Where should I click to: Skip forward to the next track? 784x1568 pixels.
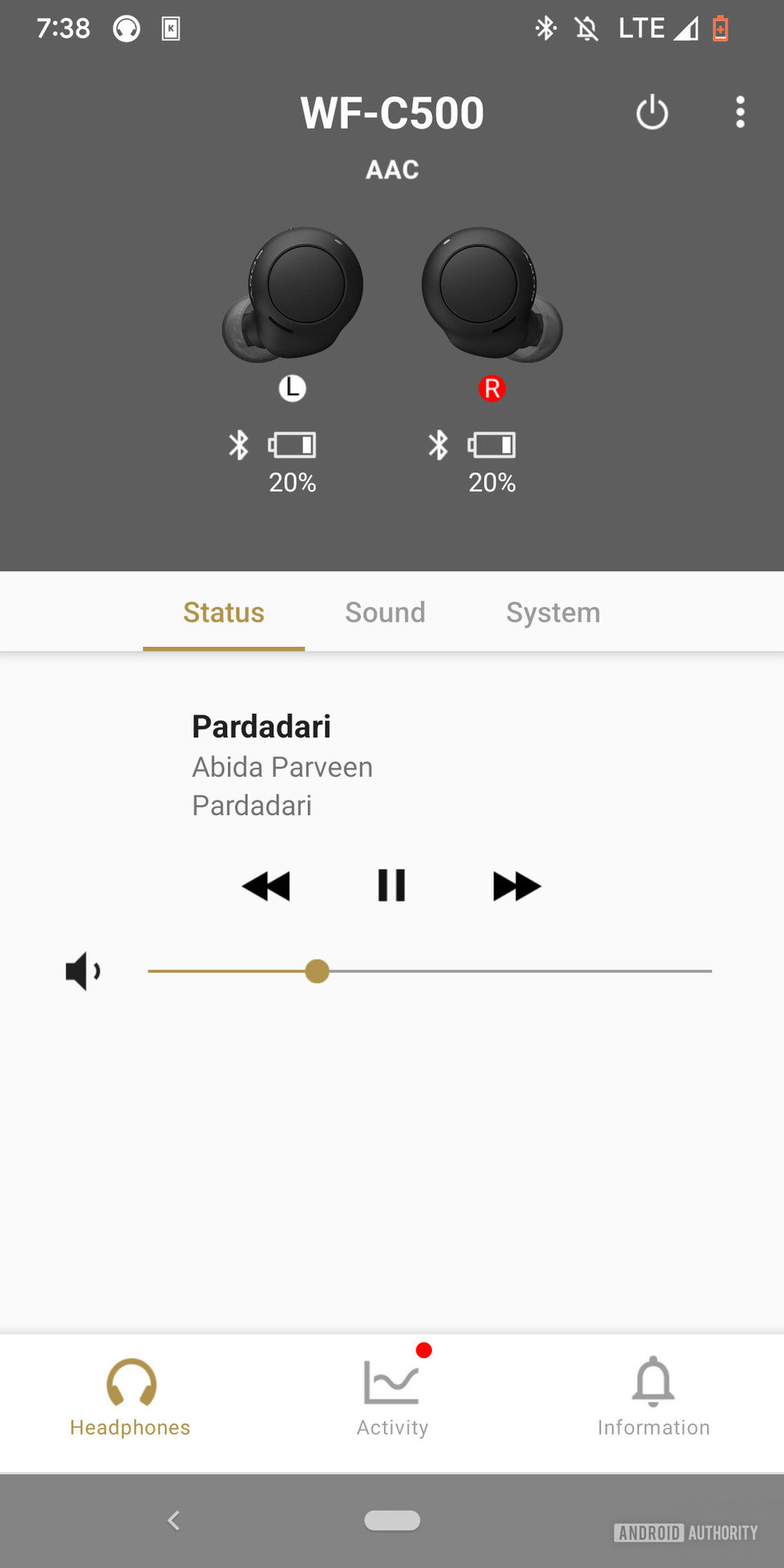(x=516, y=886)
